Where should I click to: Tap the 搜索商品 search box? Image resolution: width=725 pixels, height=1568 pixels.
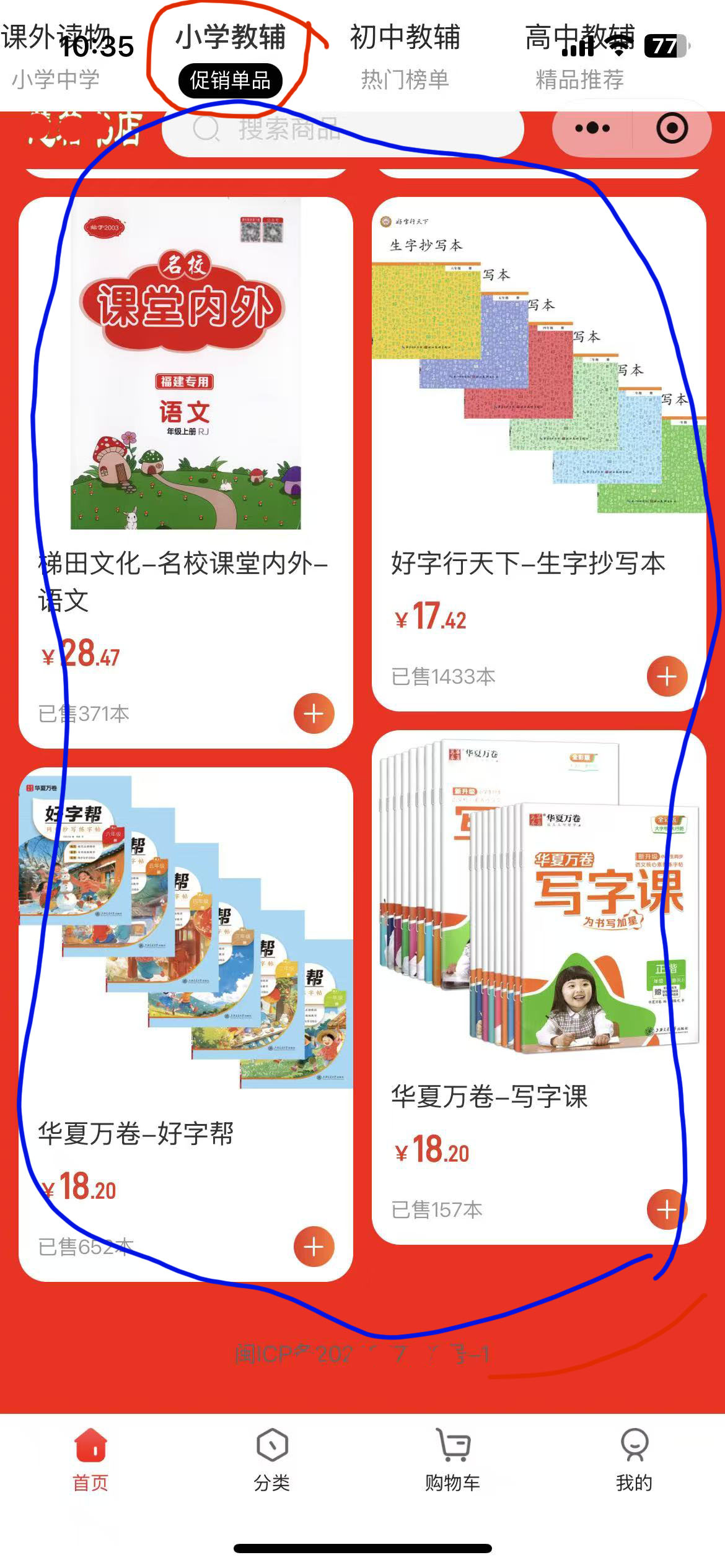pyautogui.click(x=342, y=129)
